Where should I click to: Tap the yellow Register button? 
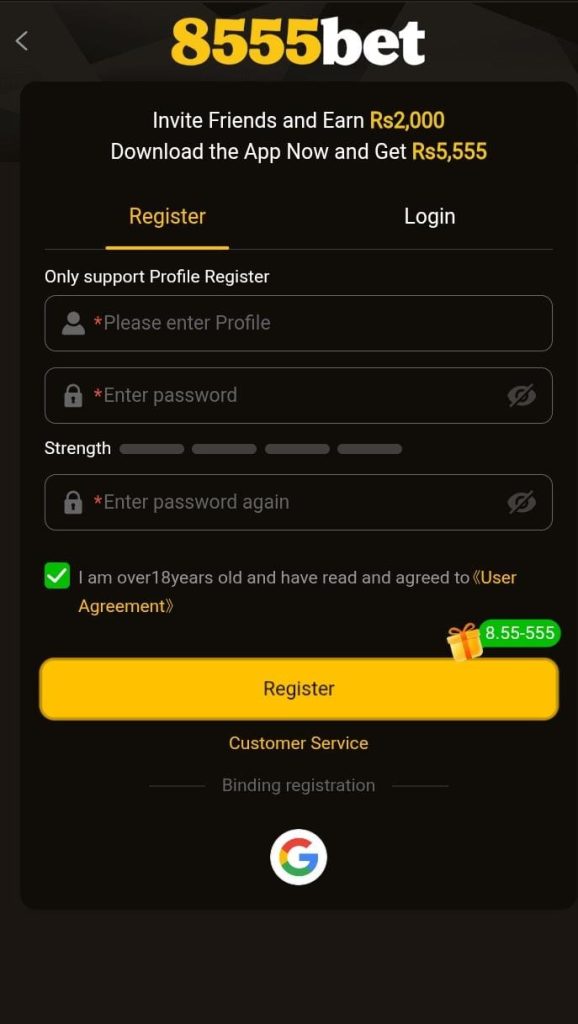click(298, 689)
